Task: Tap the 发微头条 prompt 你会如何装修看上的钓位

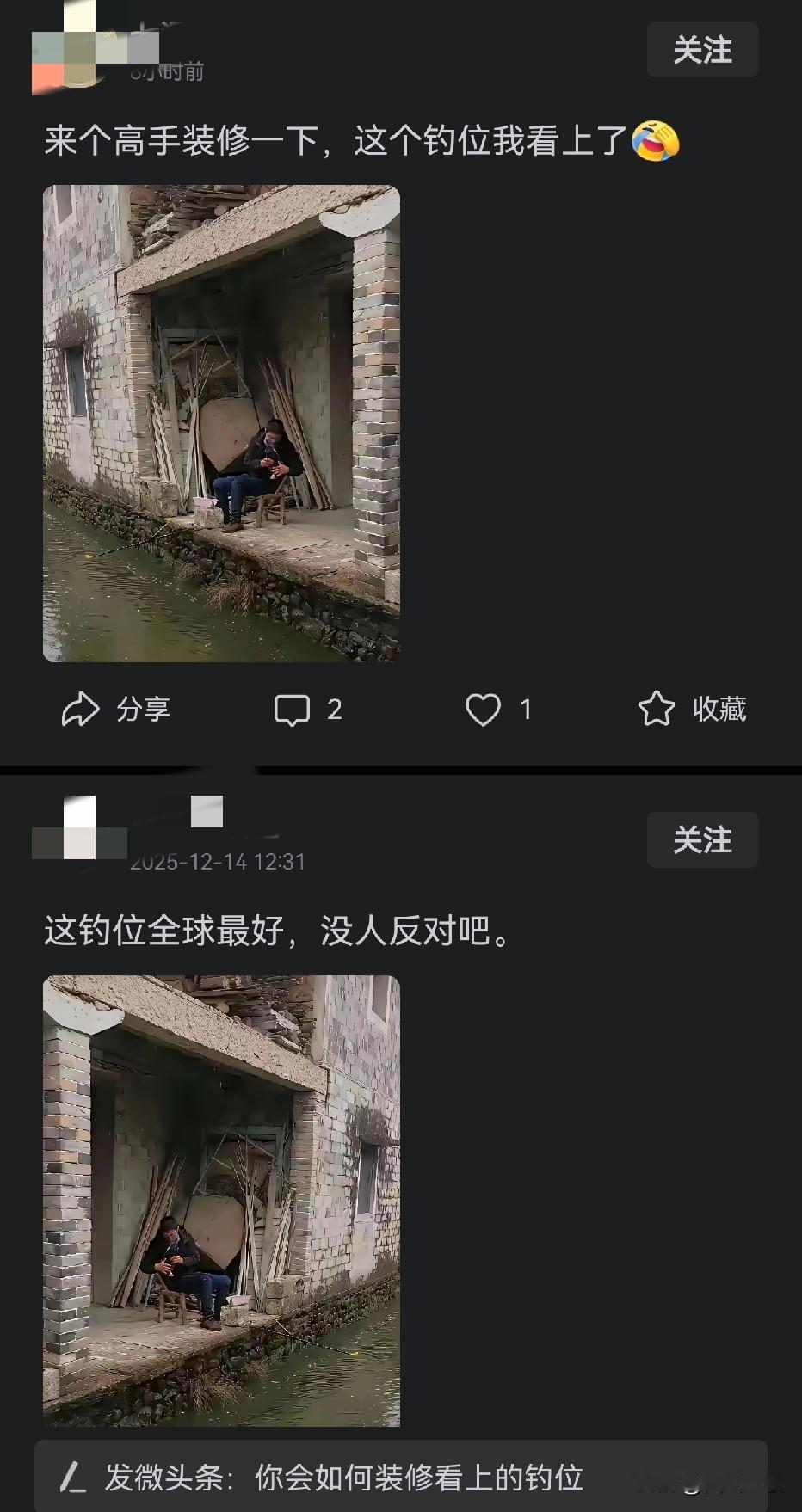Action: click(x=417, y=1473)
